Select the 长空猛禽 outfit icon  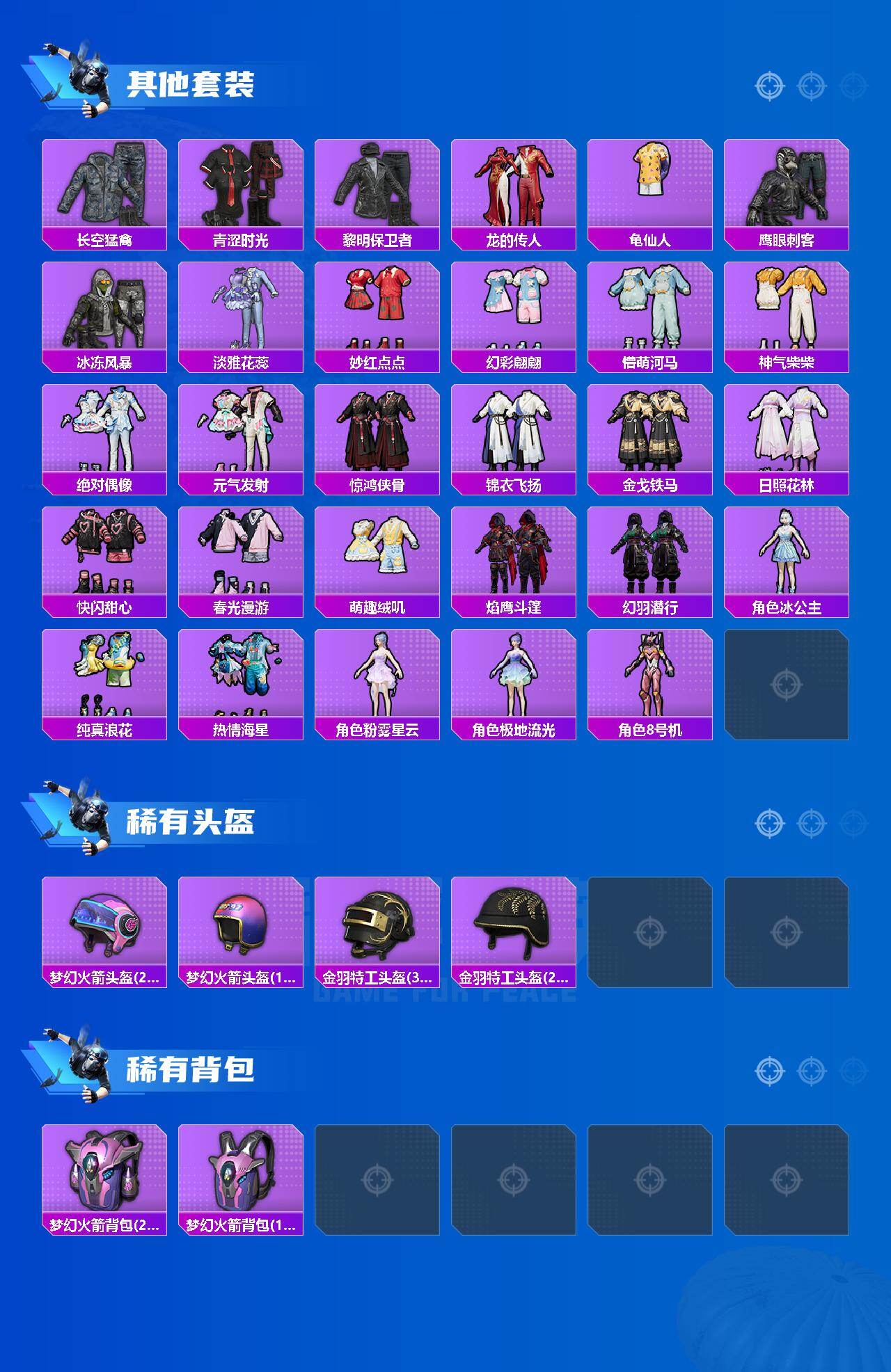tap(103, 184)
